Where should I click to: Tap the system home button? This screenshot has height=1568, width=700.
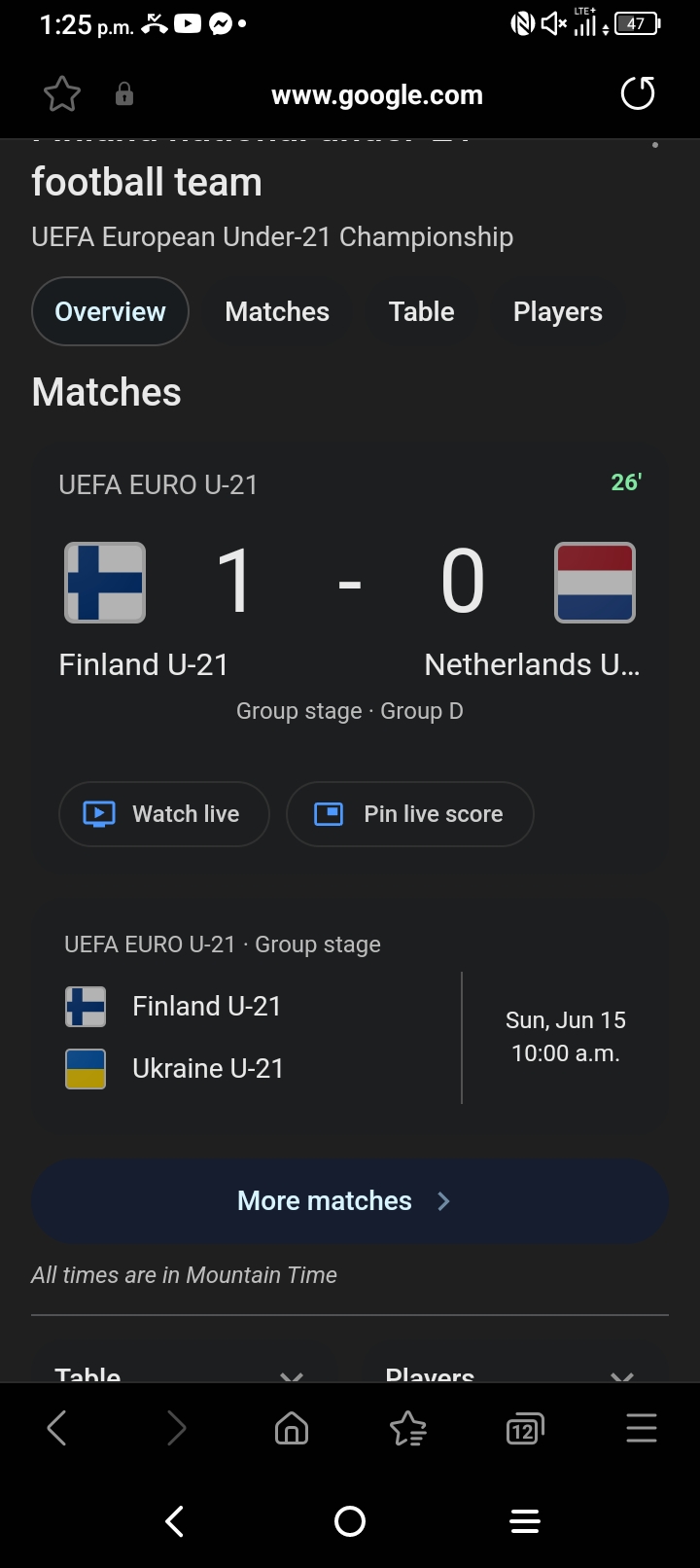pyautogui.click(x=350, y=1521)
